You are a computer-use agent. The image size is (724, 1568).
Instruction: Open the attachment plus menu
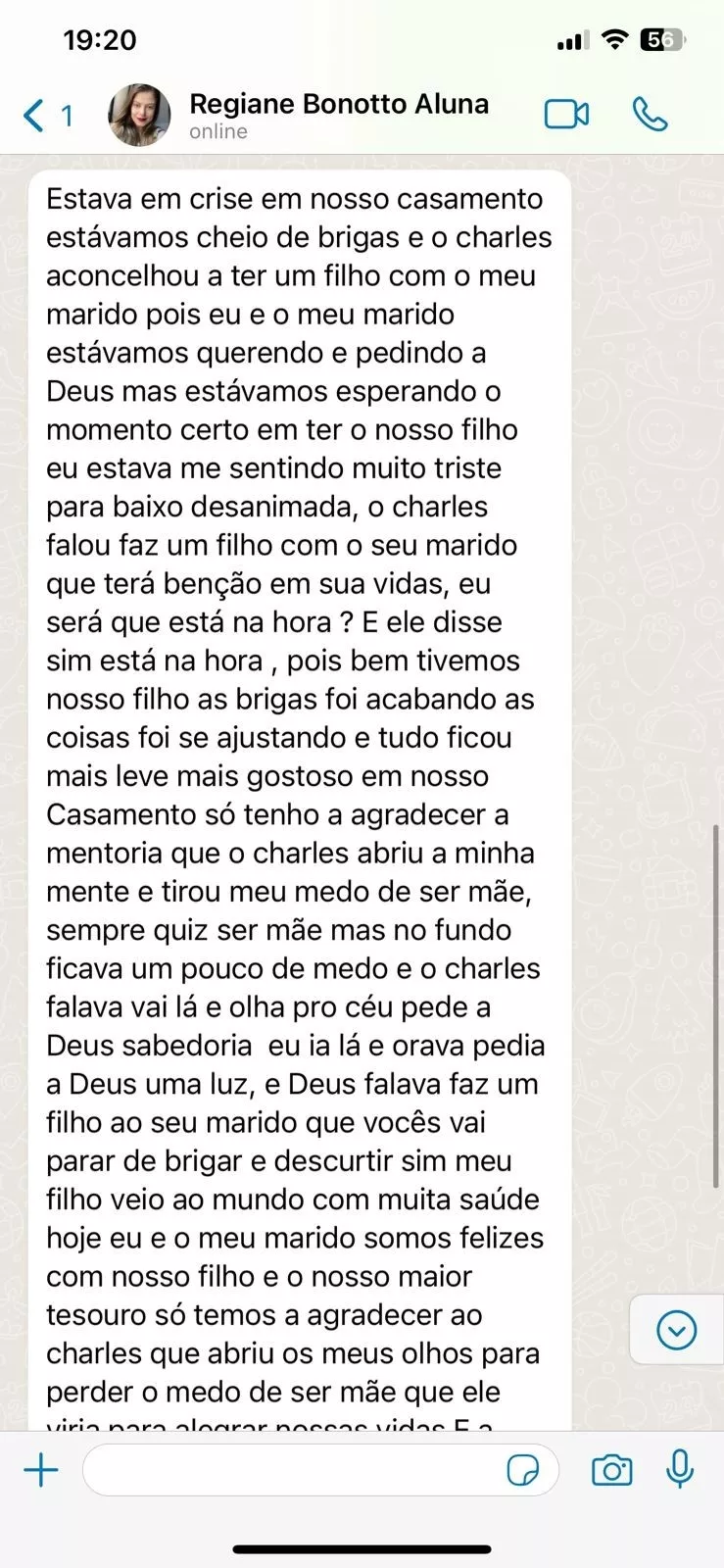(x=41, y=1470)
